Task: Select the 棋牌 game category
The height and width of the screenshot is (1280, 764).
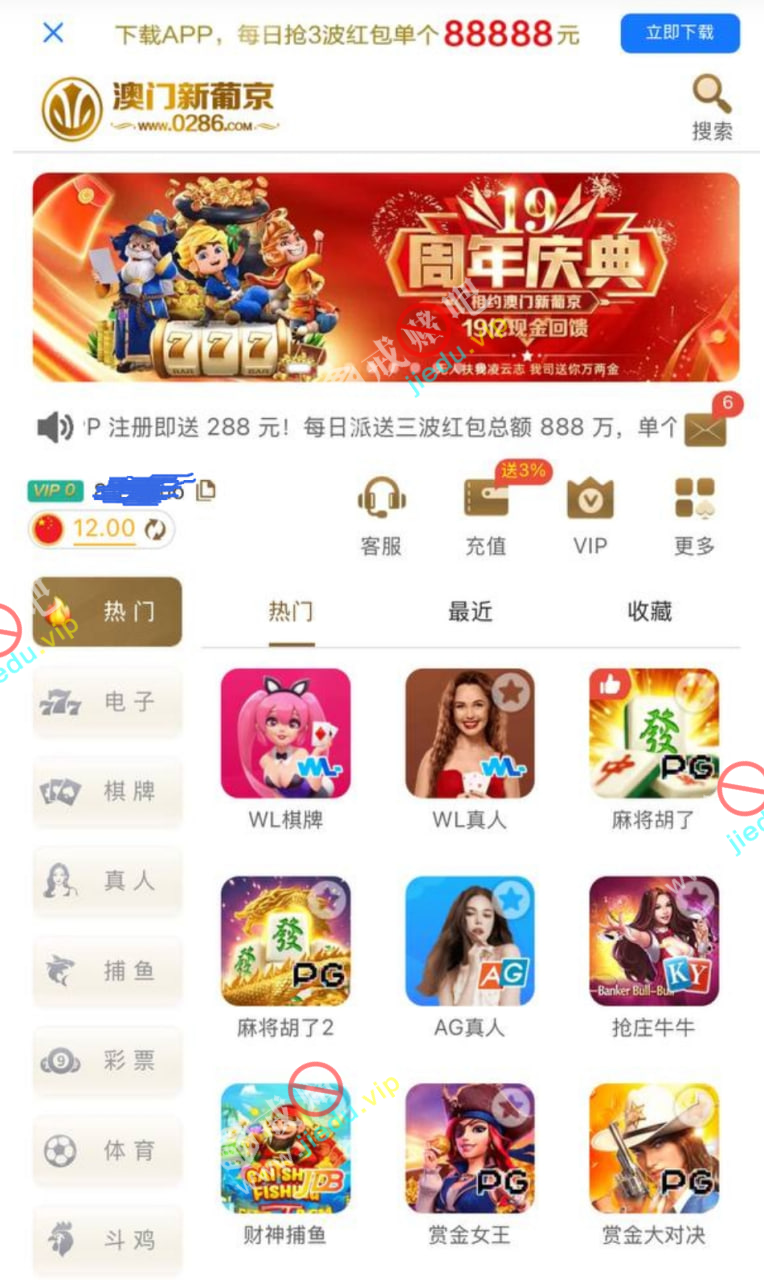Action: pos(108,792)
